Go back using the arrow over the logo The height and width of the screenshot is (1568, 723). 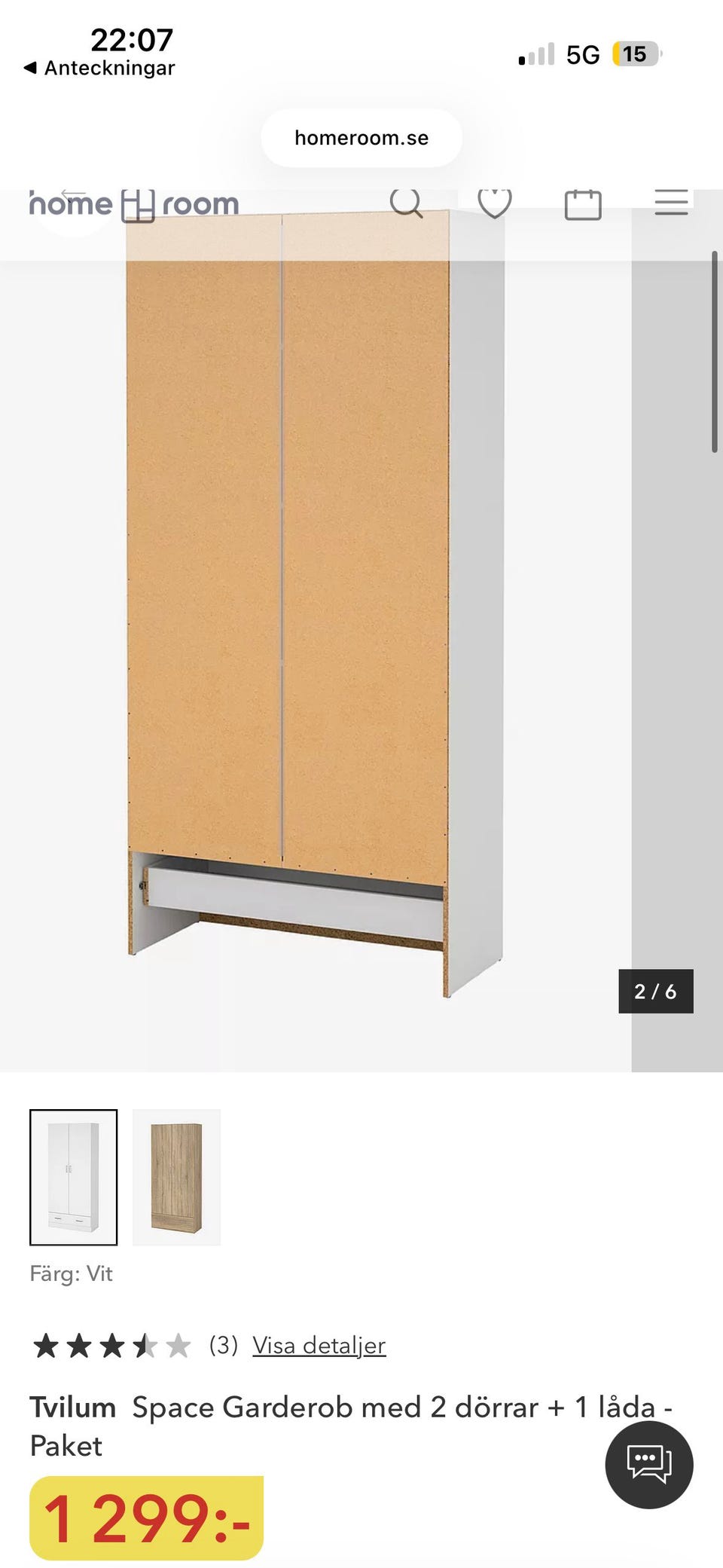(x=72, y=194)
